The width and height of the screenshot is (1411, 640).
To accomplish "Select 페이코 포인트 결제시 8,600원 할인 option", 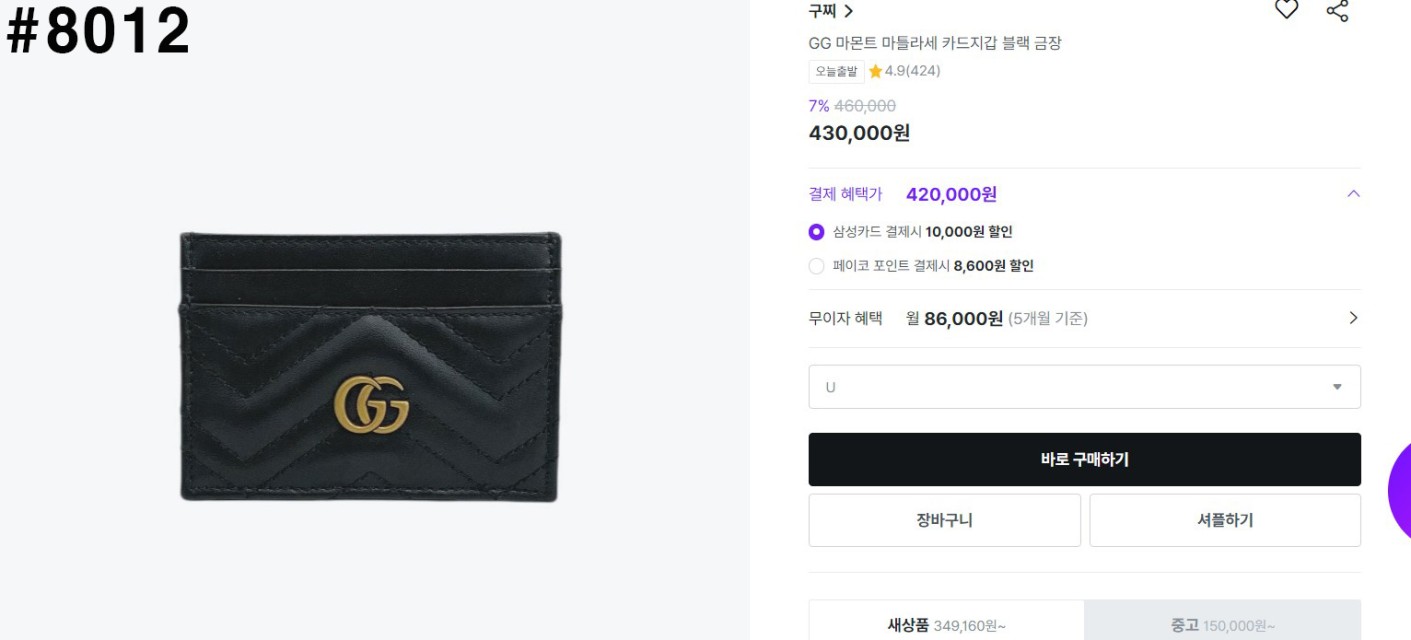I will tap(816, 266).
